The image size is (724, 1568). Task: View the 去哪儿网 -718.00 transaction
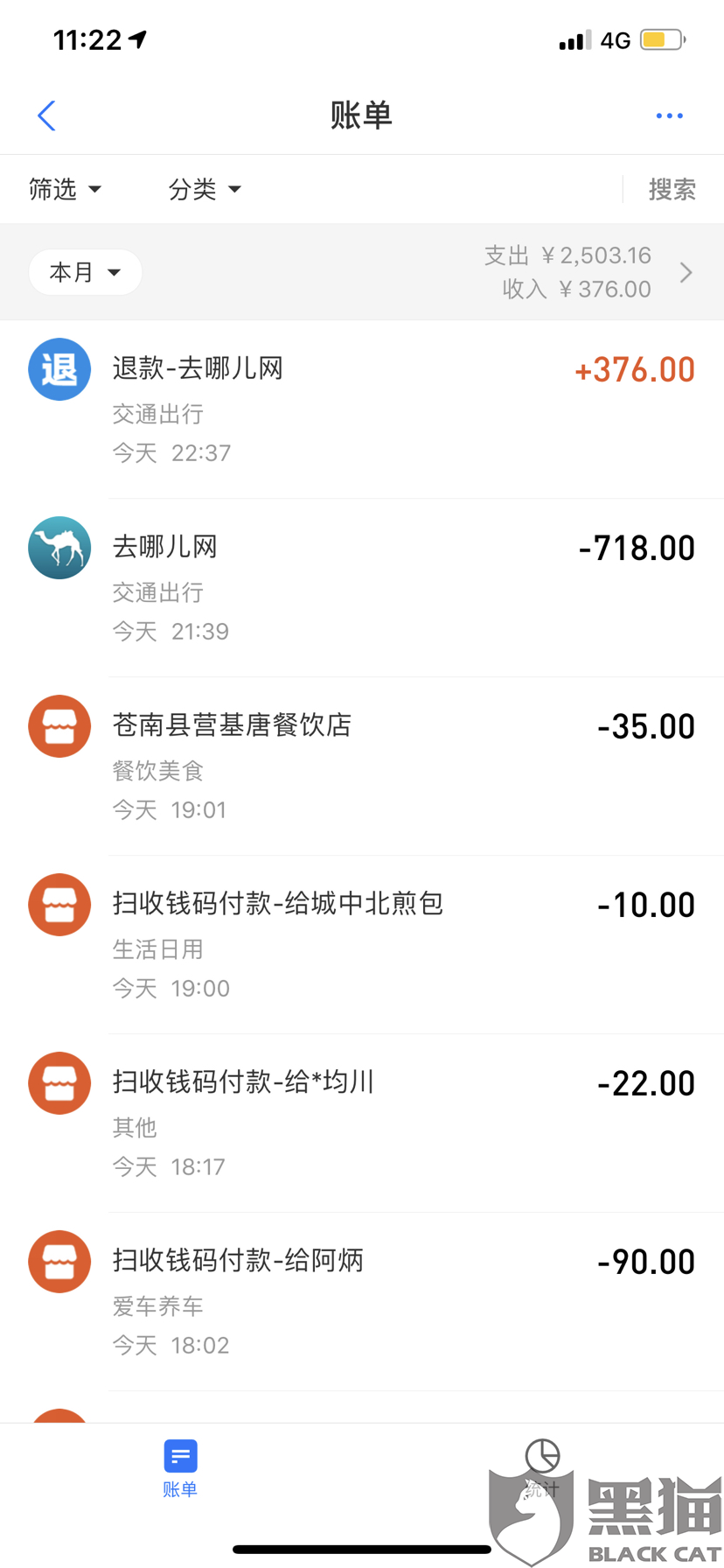(362, 588)
